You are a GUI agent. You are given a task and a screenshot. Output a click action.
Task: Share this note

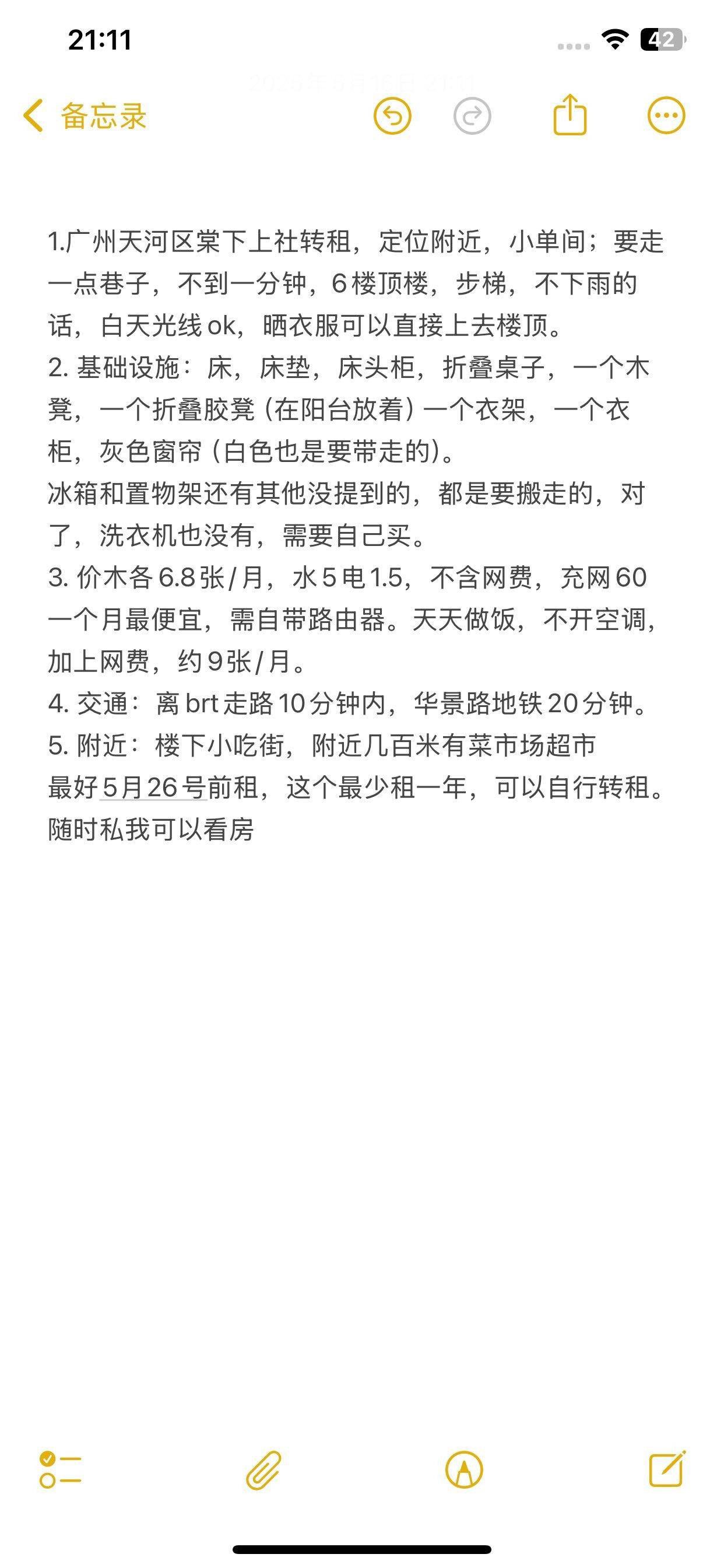tap(570, 114)
